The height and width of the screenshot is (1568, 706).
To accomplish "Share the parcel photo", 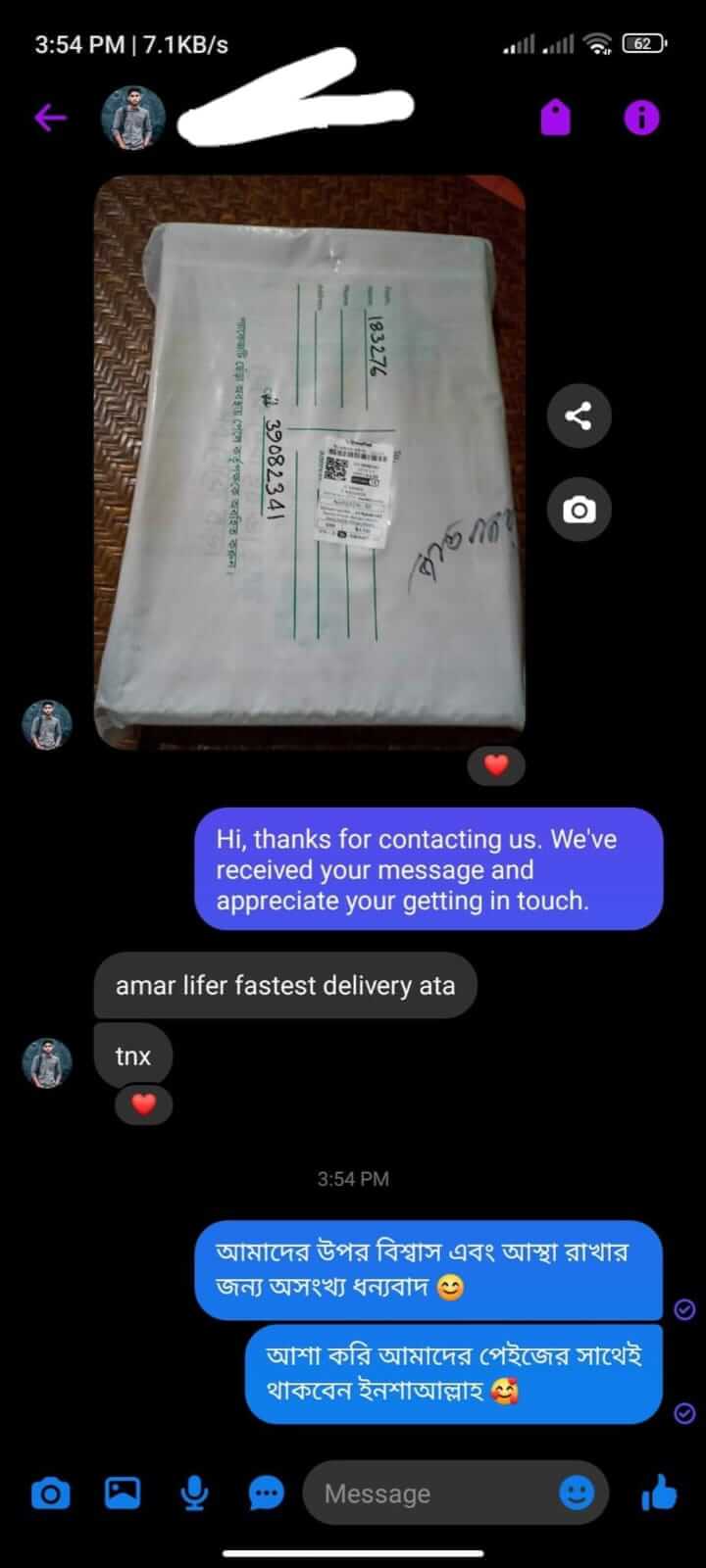I will pos(579,416).
